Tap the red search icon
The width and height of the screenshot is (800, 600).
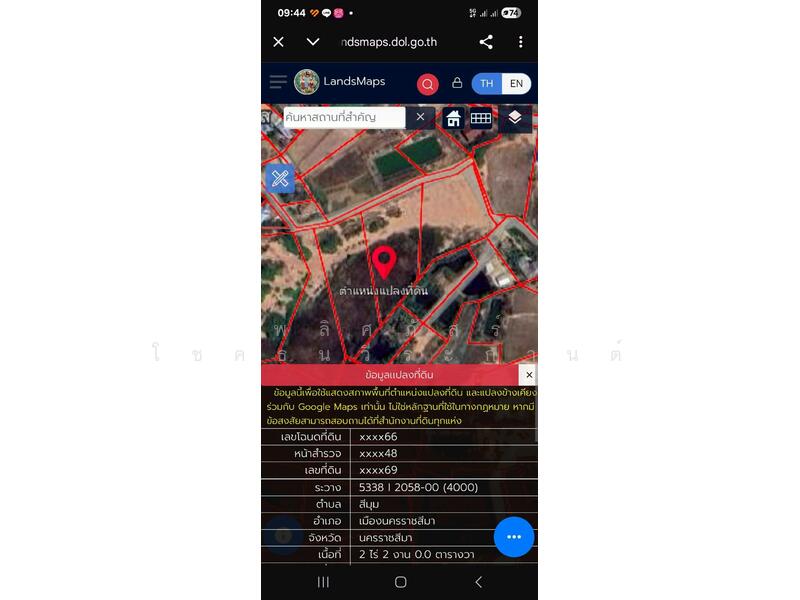[428, 84]
